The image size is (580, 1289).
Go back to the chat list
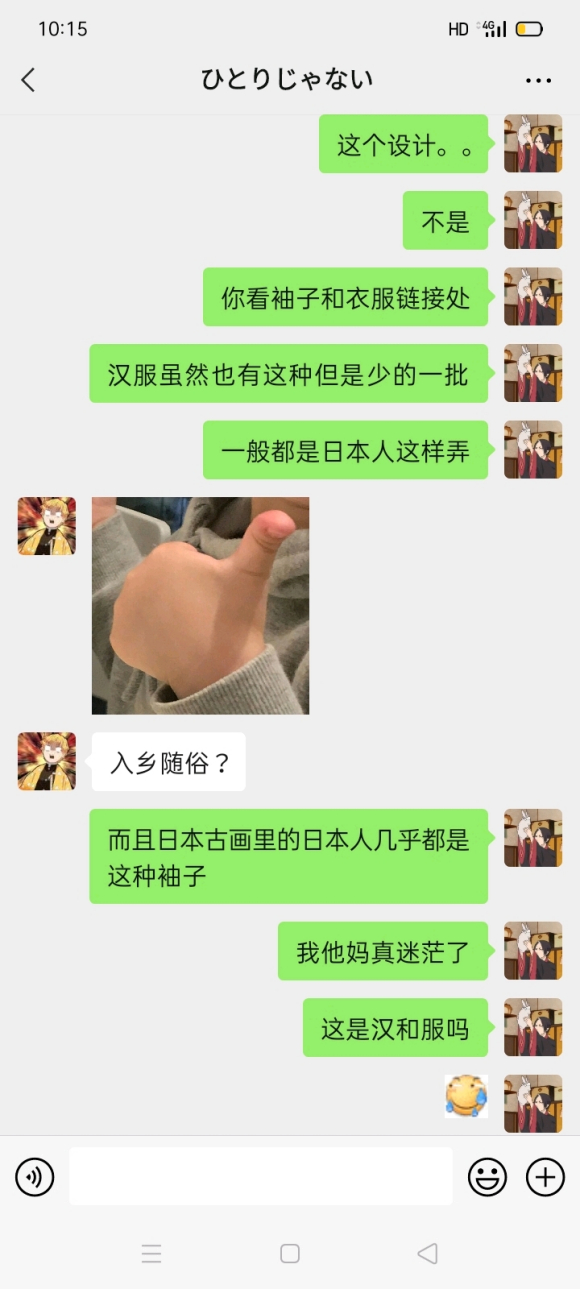[28, 81]
